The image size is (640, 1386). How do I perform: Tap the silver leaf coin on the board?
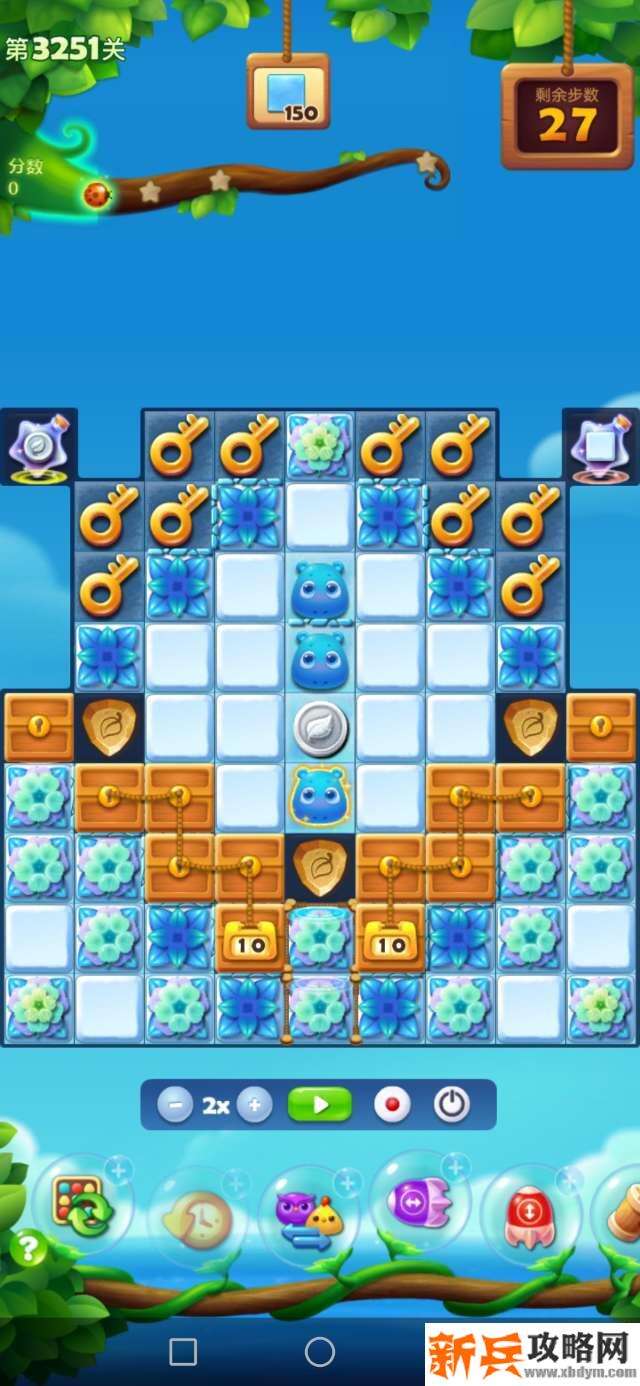(320, 729)
